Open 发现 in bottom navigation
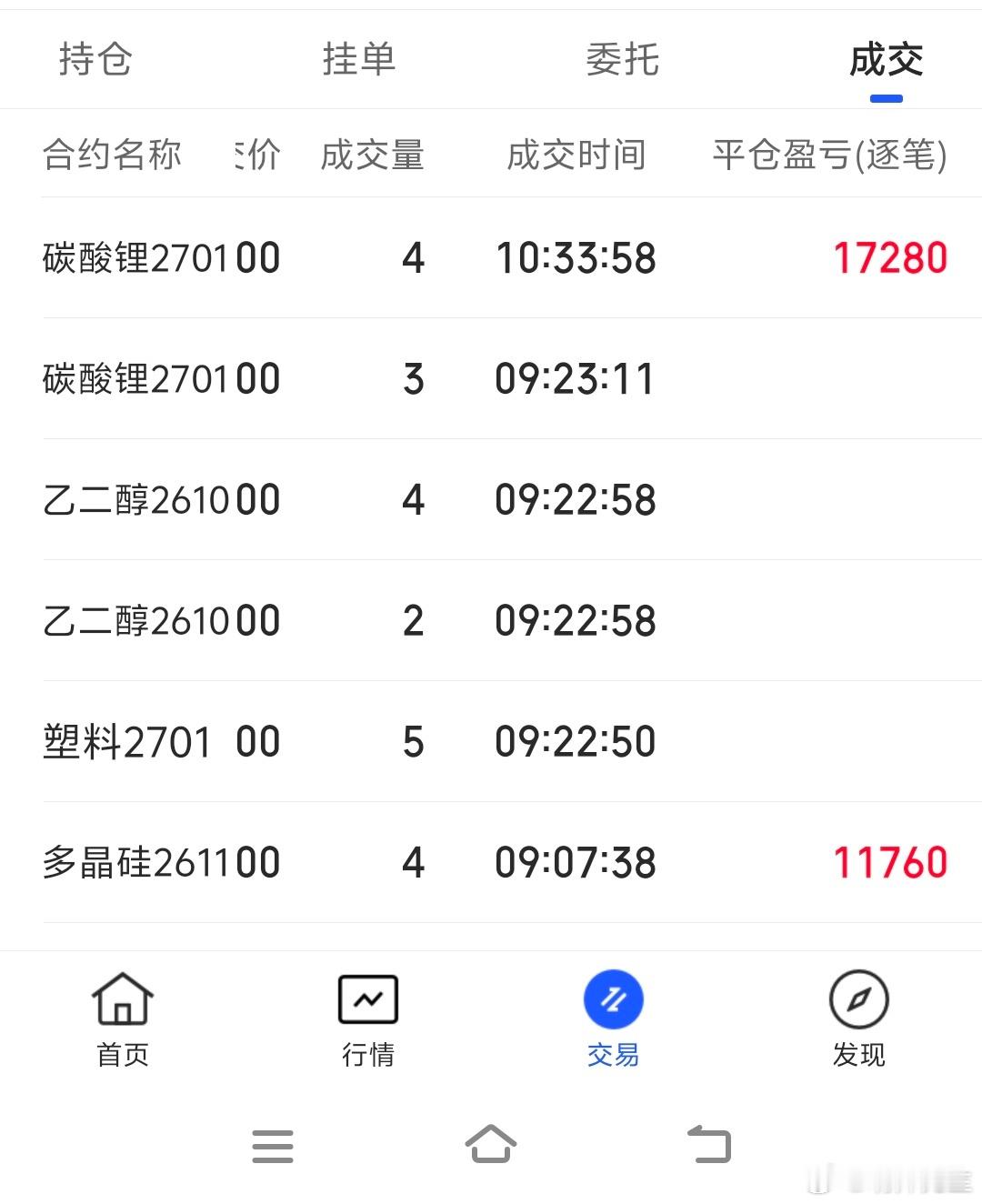The height and width of the screenshot is (1204, 982). click(x=859, y=1020)
